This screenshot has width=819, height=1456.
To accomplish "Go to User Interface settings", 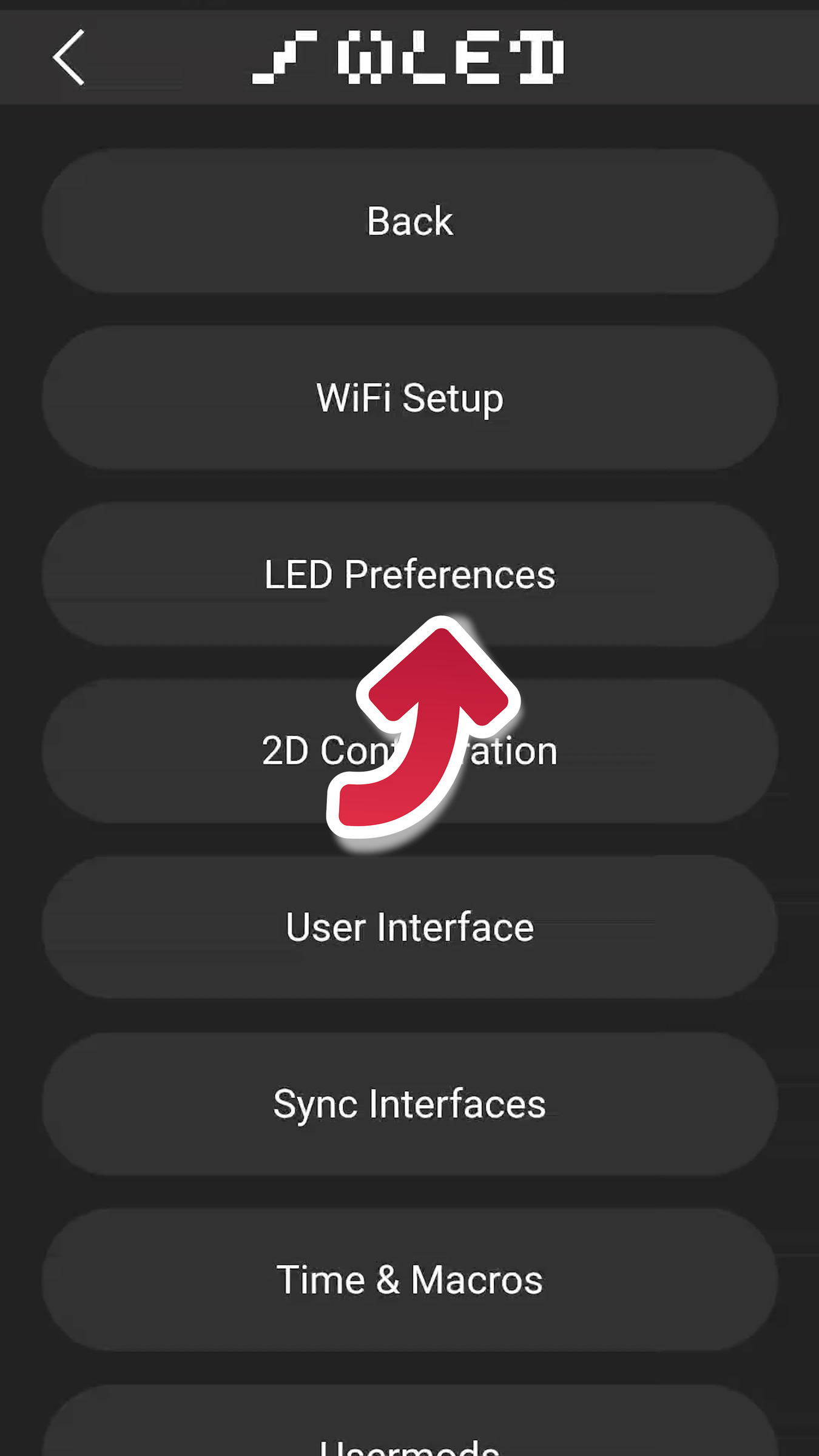I will coord(410,927).
